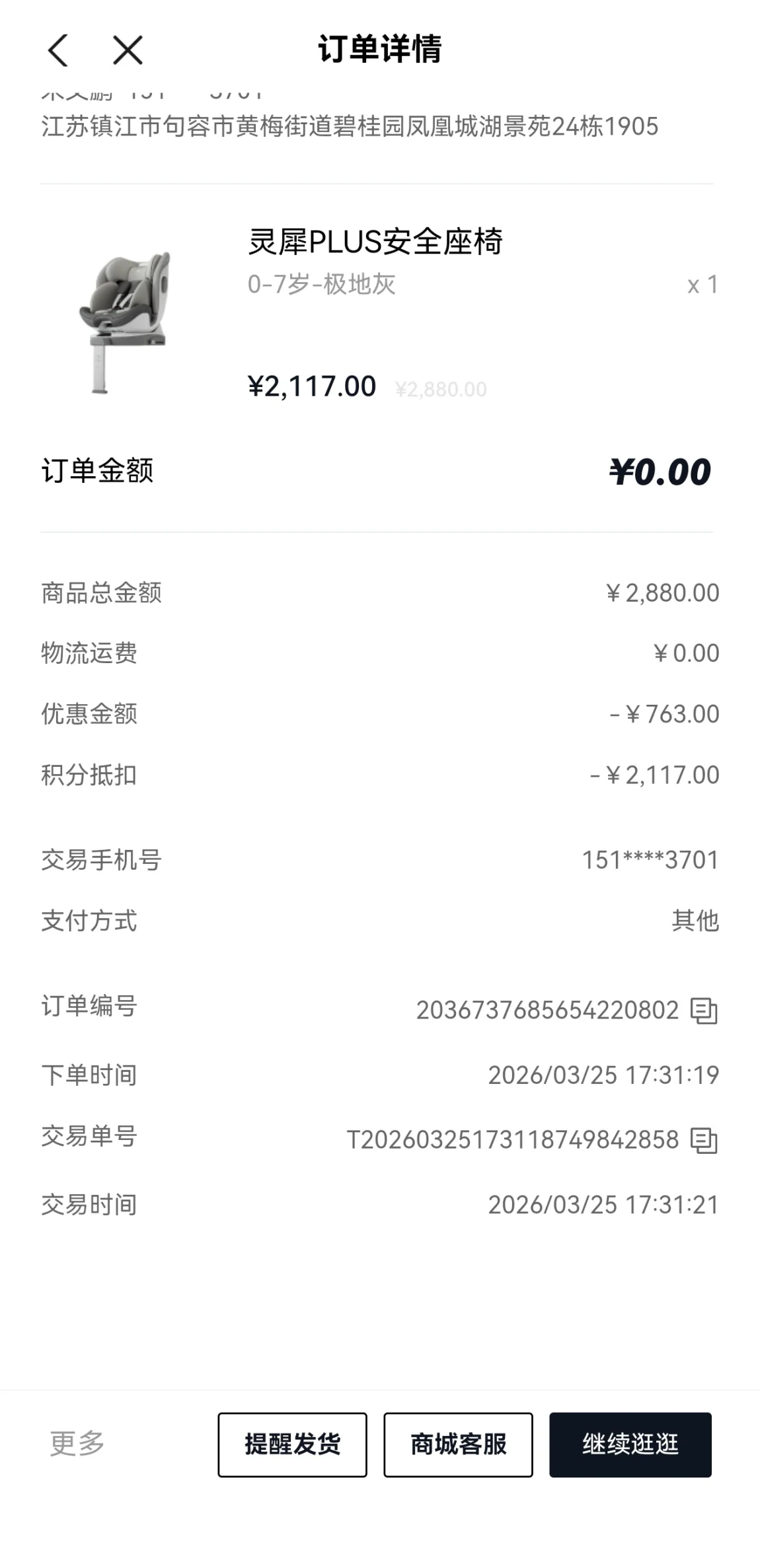Image resolution: width=760 pixels, height=1568 pixels.
Task: Open the 灵犀PLUS安全座椅 product
Action: pos(375,242)
